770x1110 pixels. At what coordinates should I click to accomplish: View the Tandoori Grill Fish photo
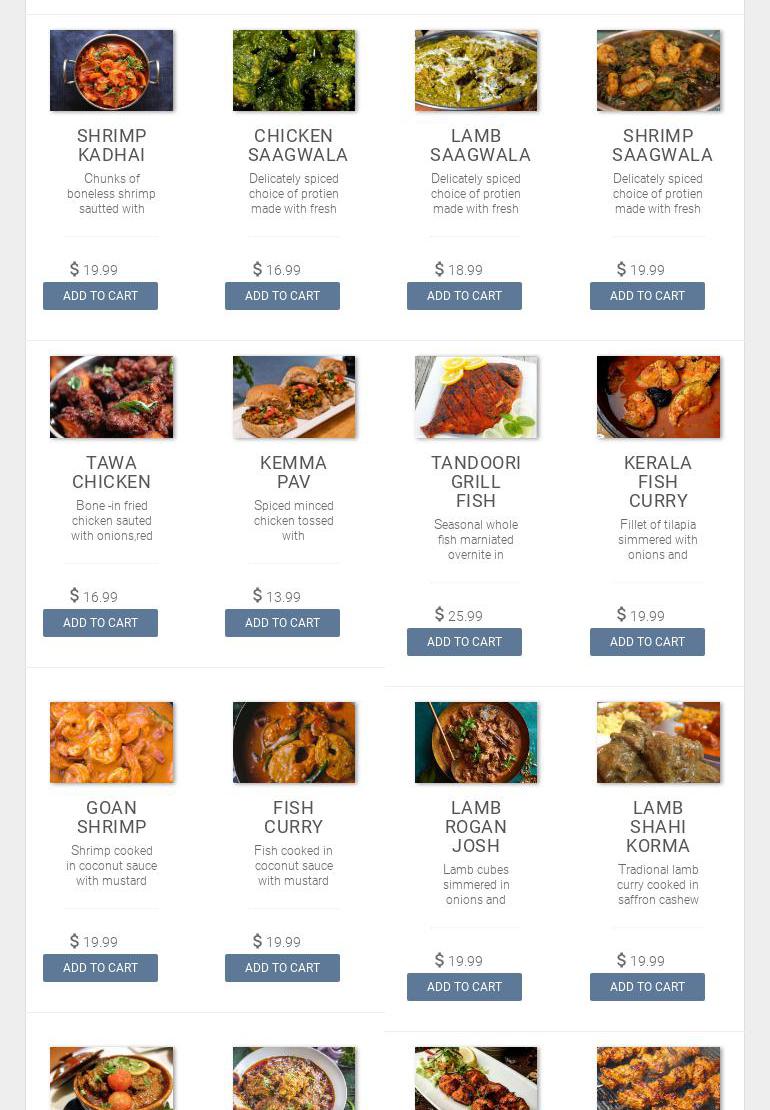[476, 397]
